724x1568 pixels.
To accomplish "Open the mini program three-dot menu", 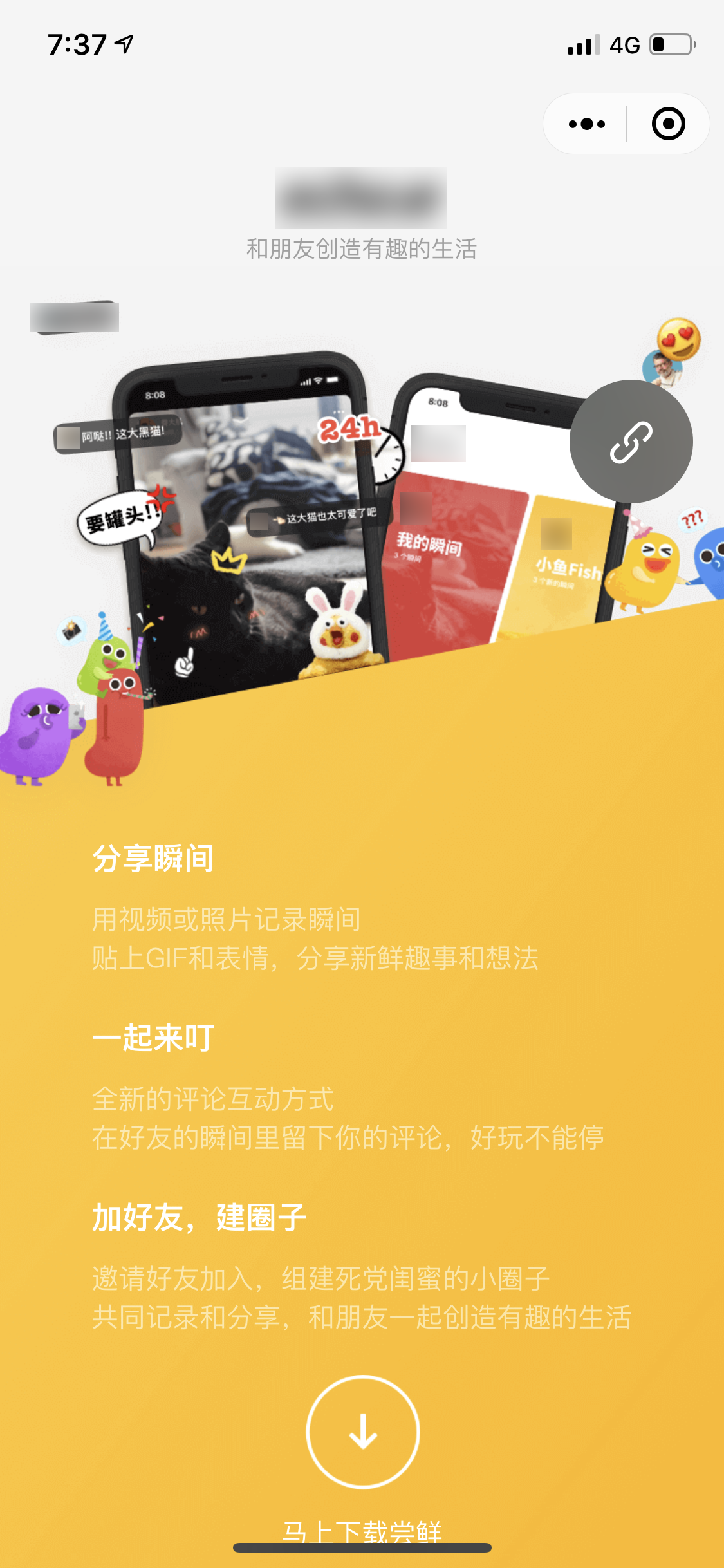I will point(586,124).
